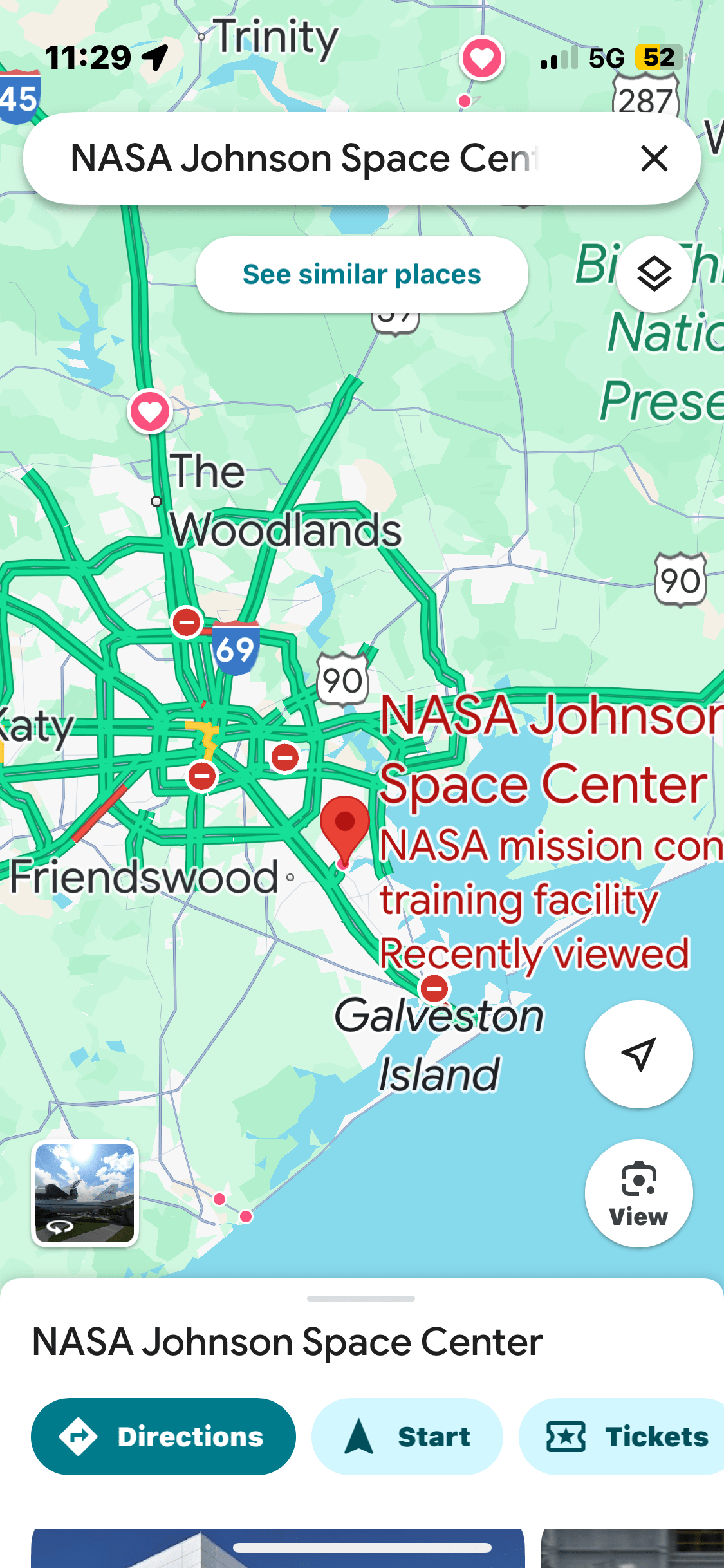Open the map layers selector
Viewport: 724px width, 1568px height.
point(654,275)
